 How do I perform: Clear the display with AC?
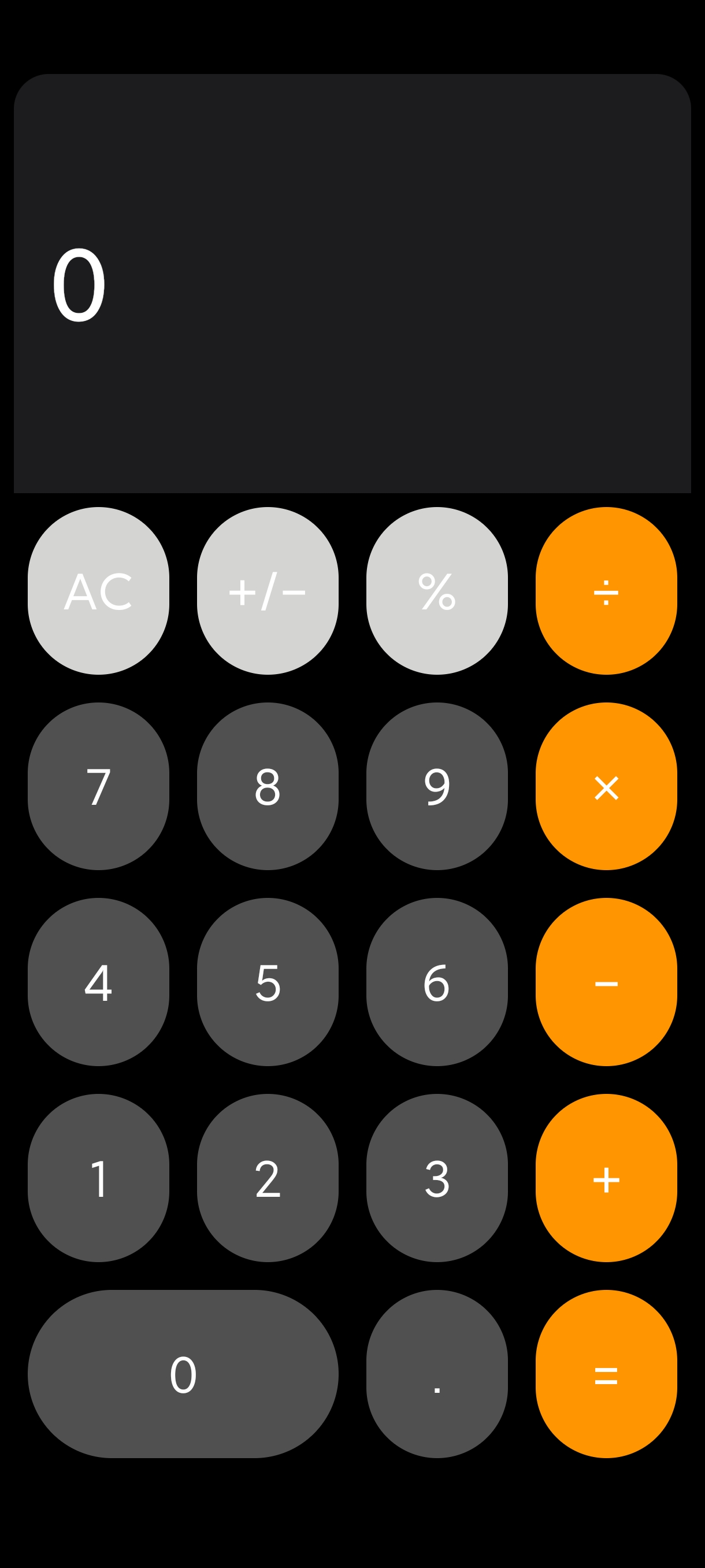[98, 590]
